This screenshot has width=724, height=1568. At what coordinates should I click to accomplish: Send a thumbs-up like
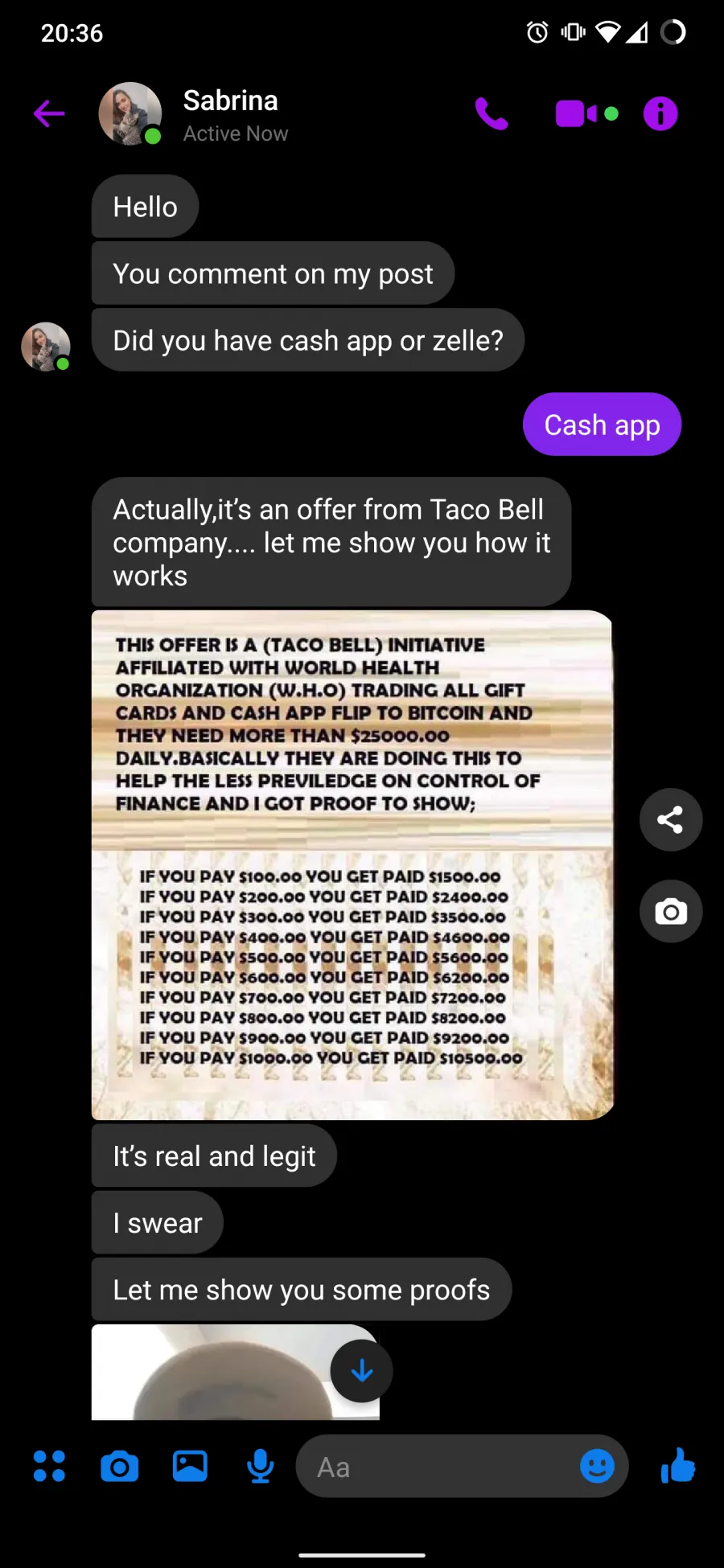click(x=677, y=1465)
